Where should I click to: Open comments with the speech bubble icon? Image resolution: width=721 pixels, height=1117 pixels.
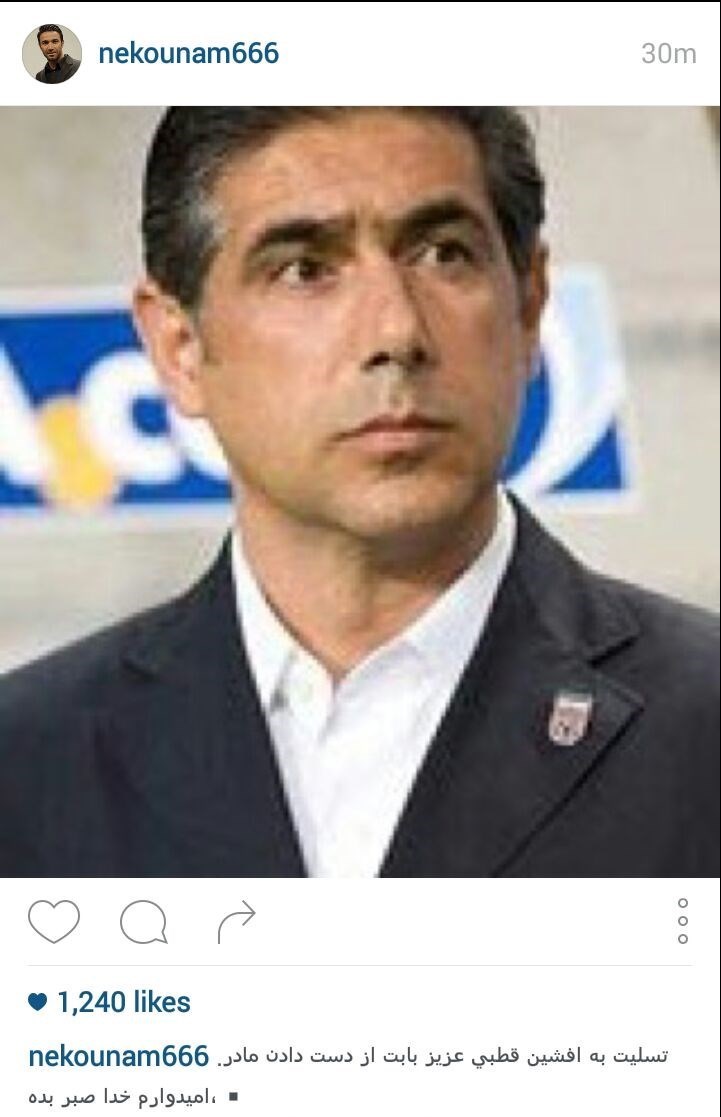[143, 922]
